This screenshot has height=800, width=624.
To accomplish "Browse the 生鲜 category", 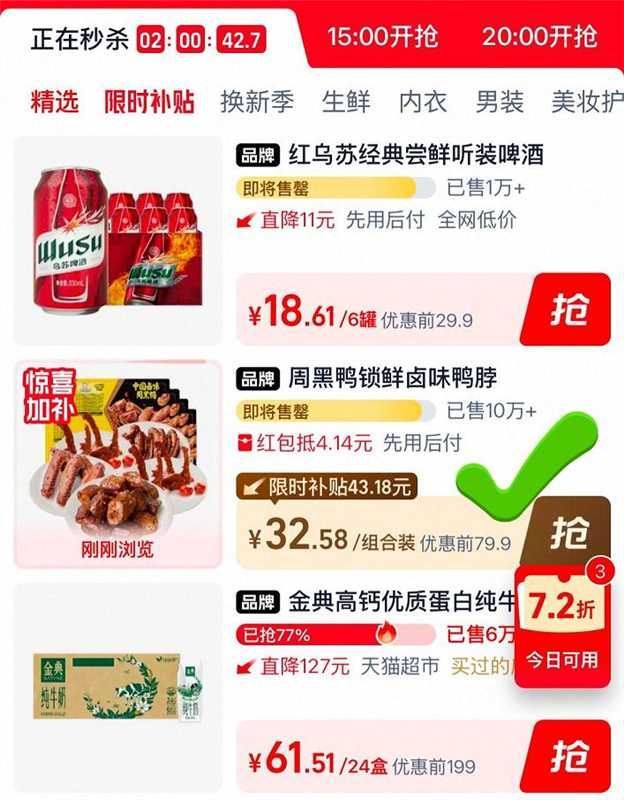I will [346, 102].
